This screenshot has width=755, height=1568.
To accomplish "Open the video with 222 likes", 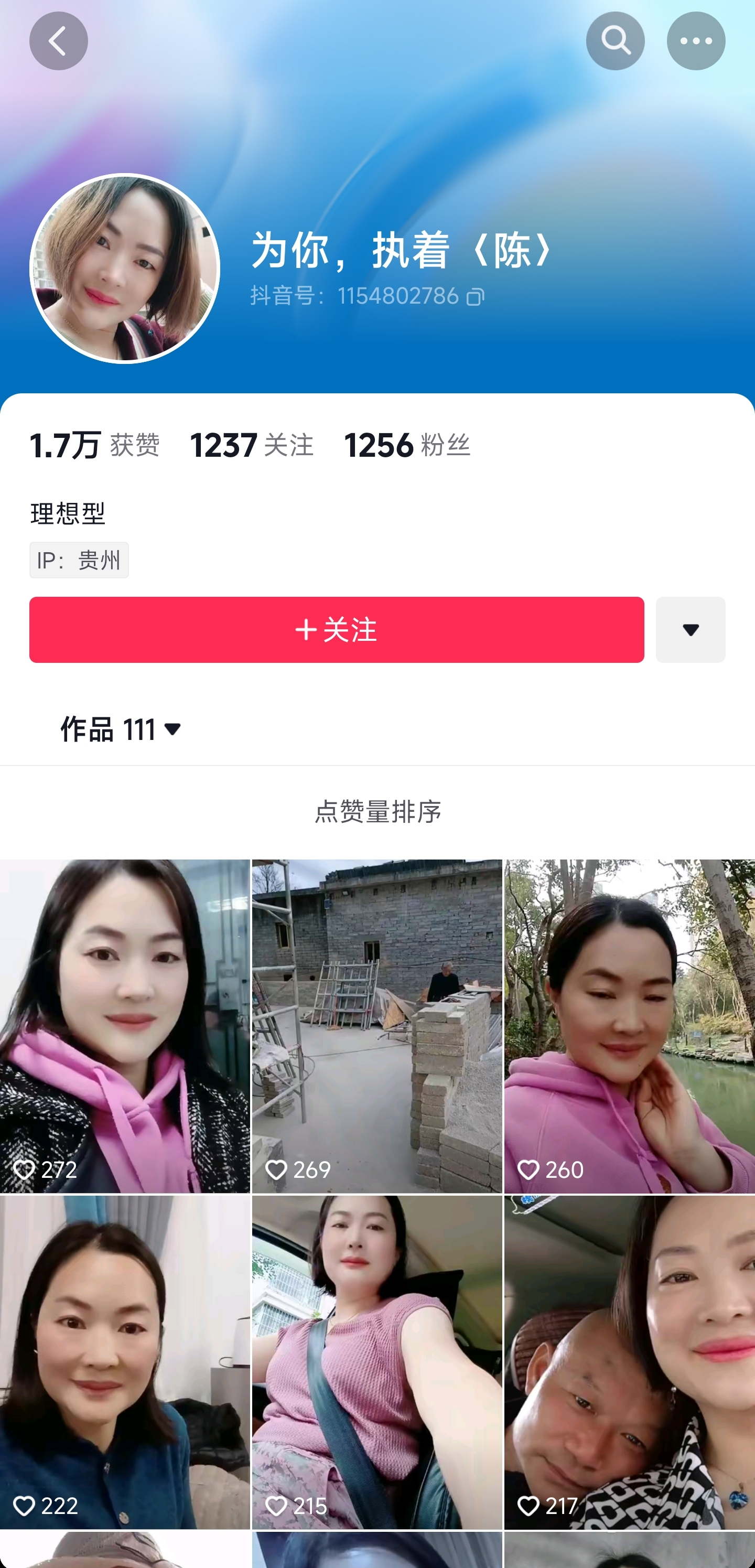I will (x=125, y=1362).
